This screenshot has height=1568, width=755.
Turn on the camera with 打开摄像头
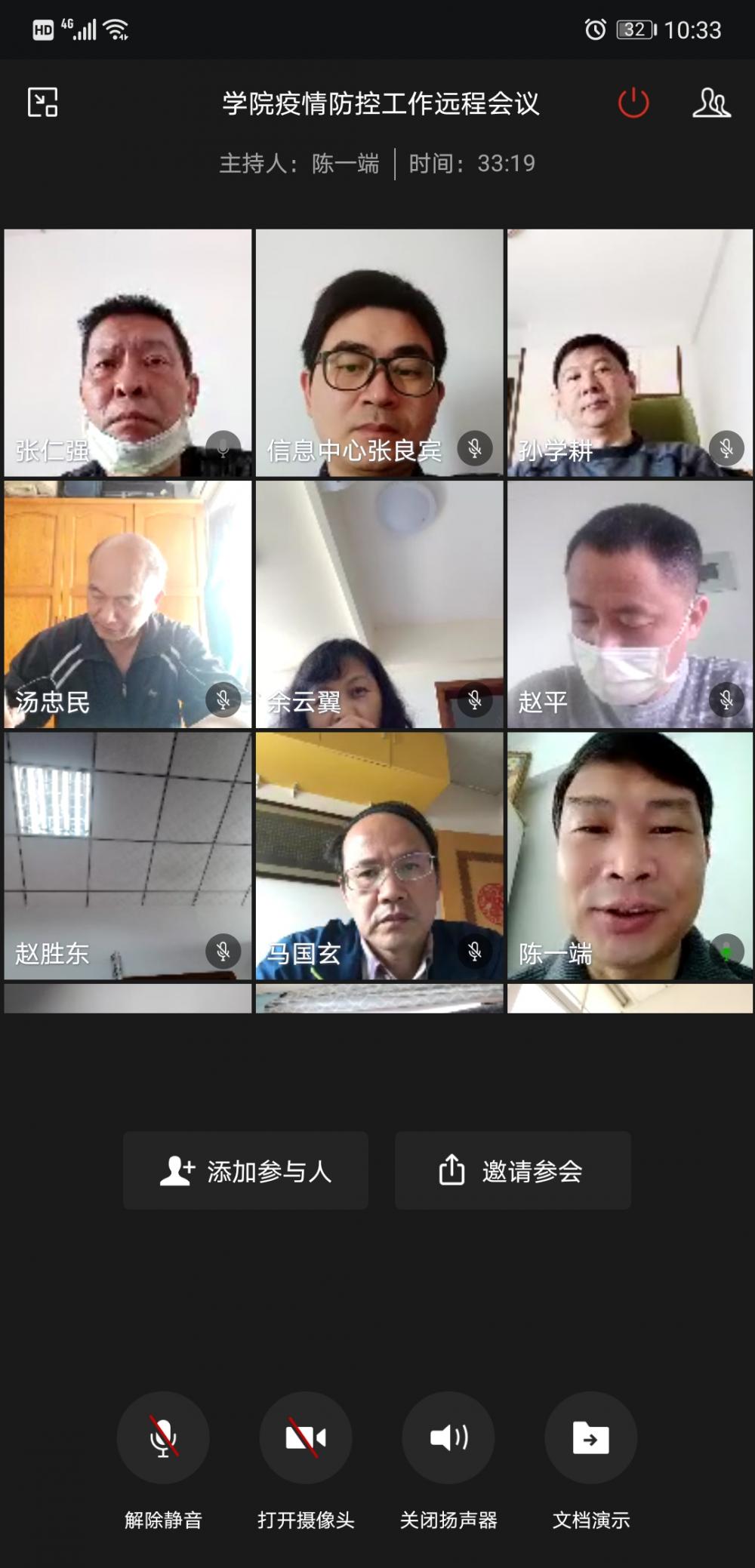click(x=306, y=1437)
